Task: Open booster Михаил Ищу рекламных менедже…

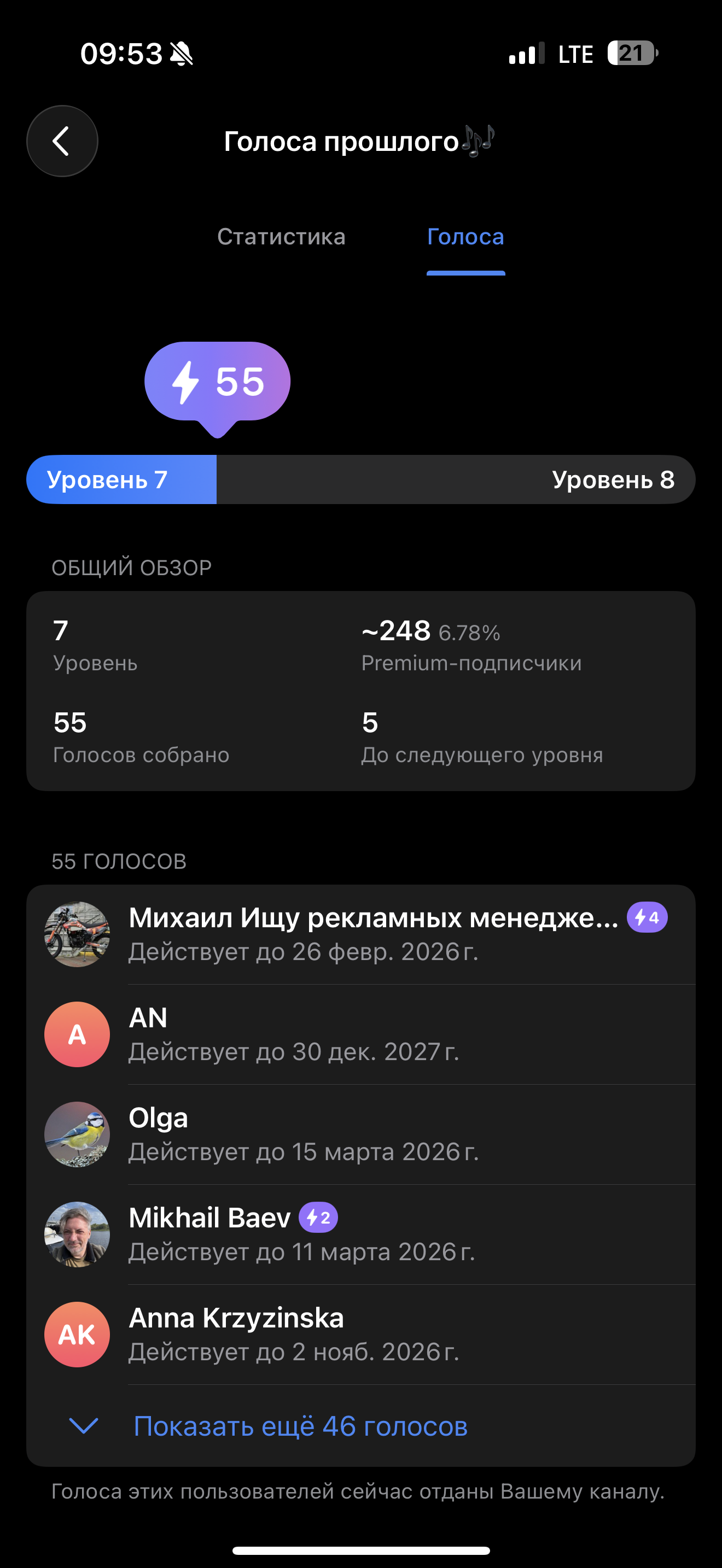Action: point(360,934)
